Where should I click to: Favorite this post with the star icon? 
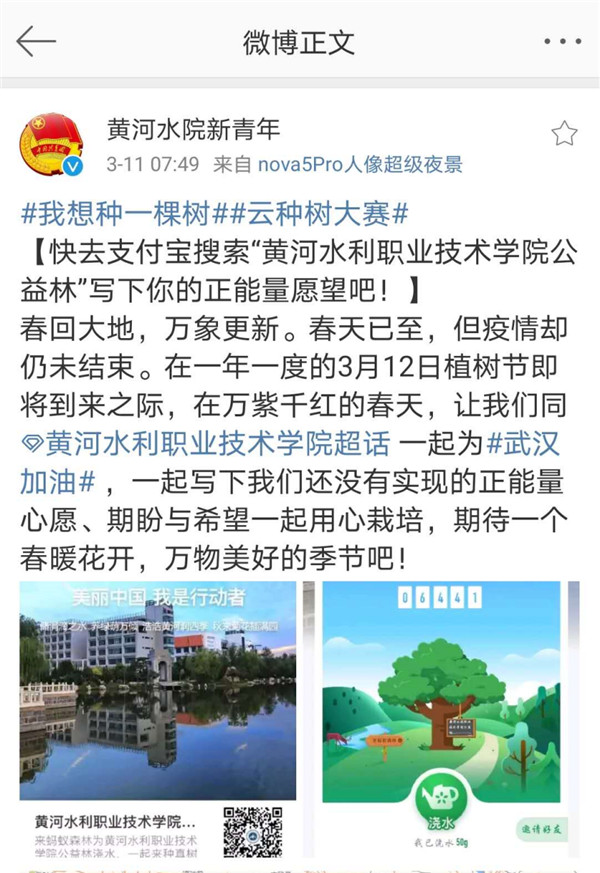564,134
